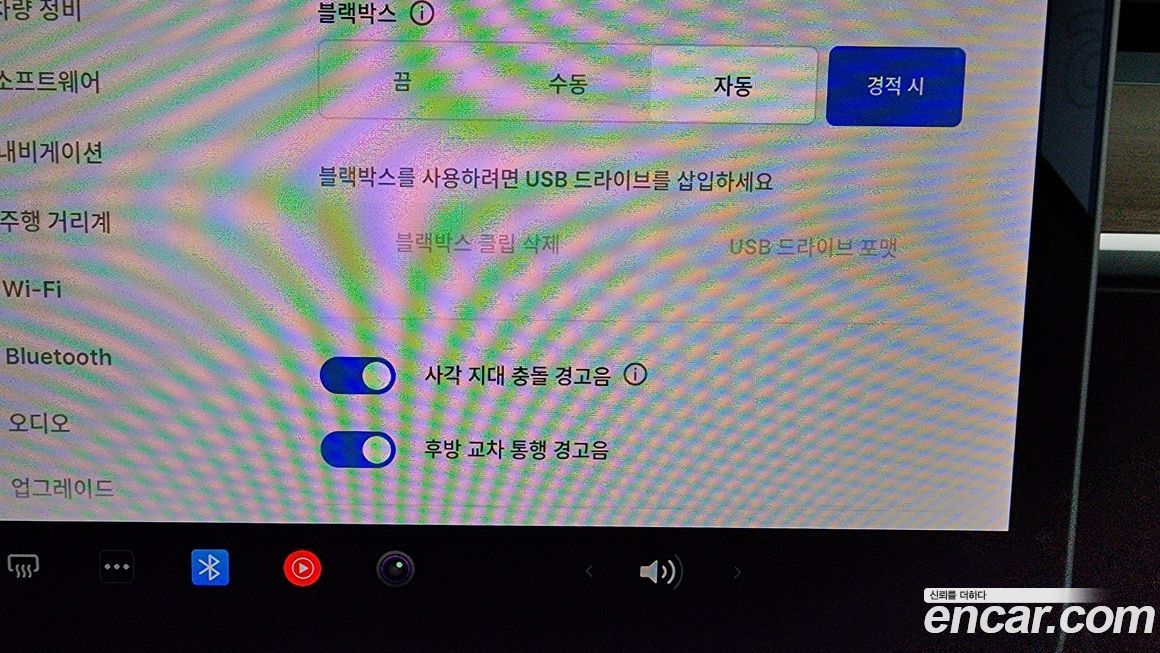Viewport: 1160px width, 653px height.
Task: Open the blue Bluetooth app icon
Action: [x=210, y=568]
